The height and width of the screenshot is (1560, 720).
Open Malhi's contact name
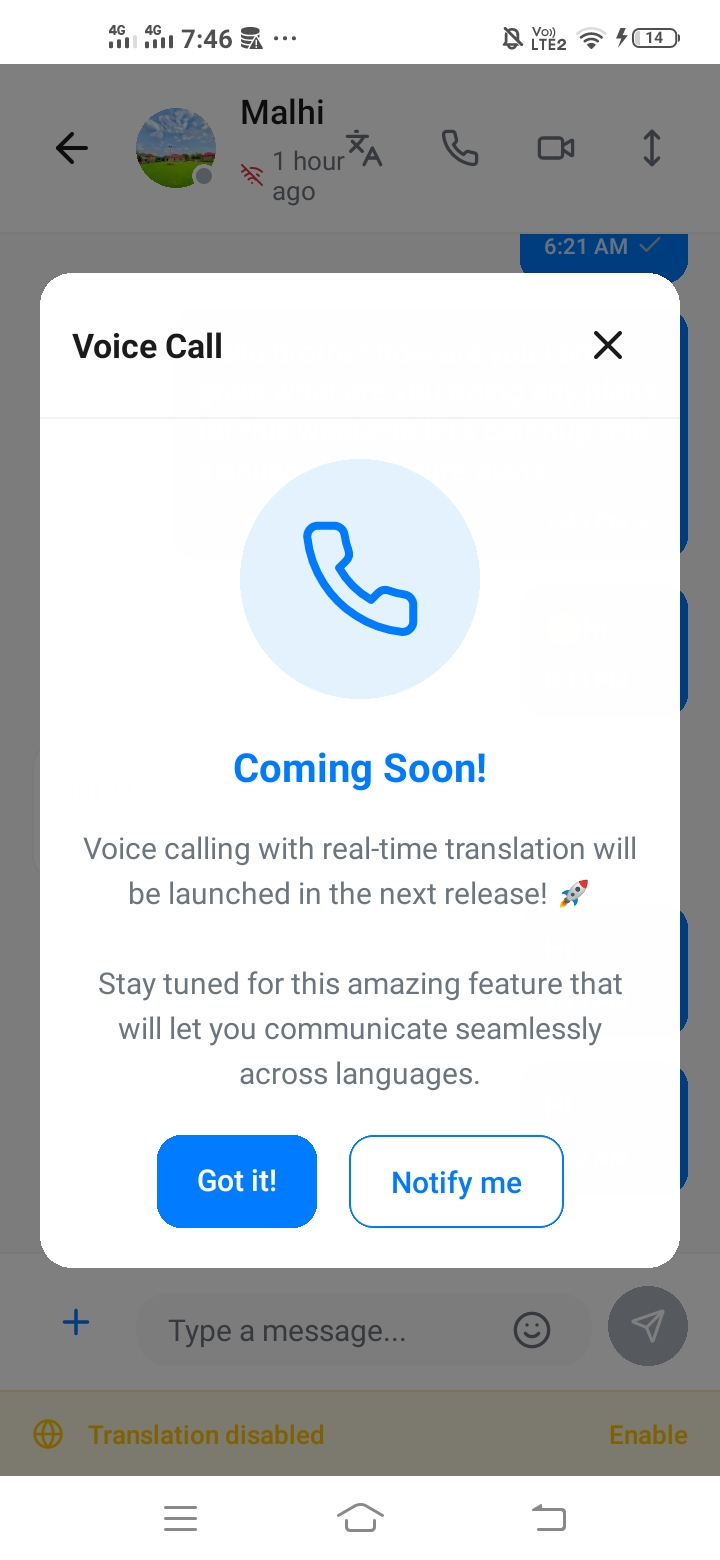click(x=281, y=112)
